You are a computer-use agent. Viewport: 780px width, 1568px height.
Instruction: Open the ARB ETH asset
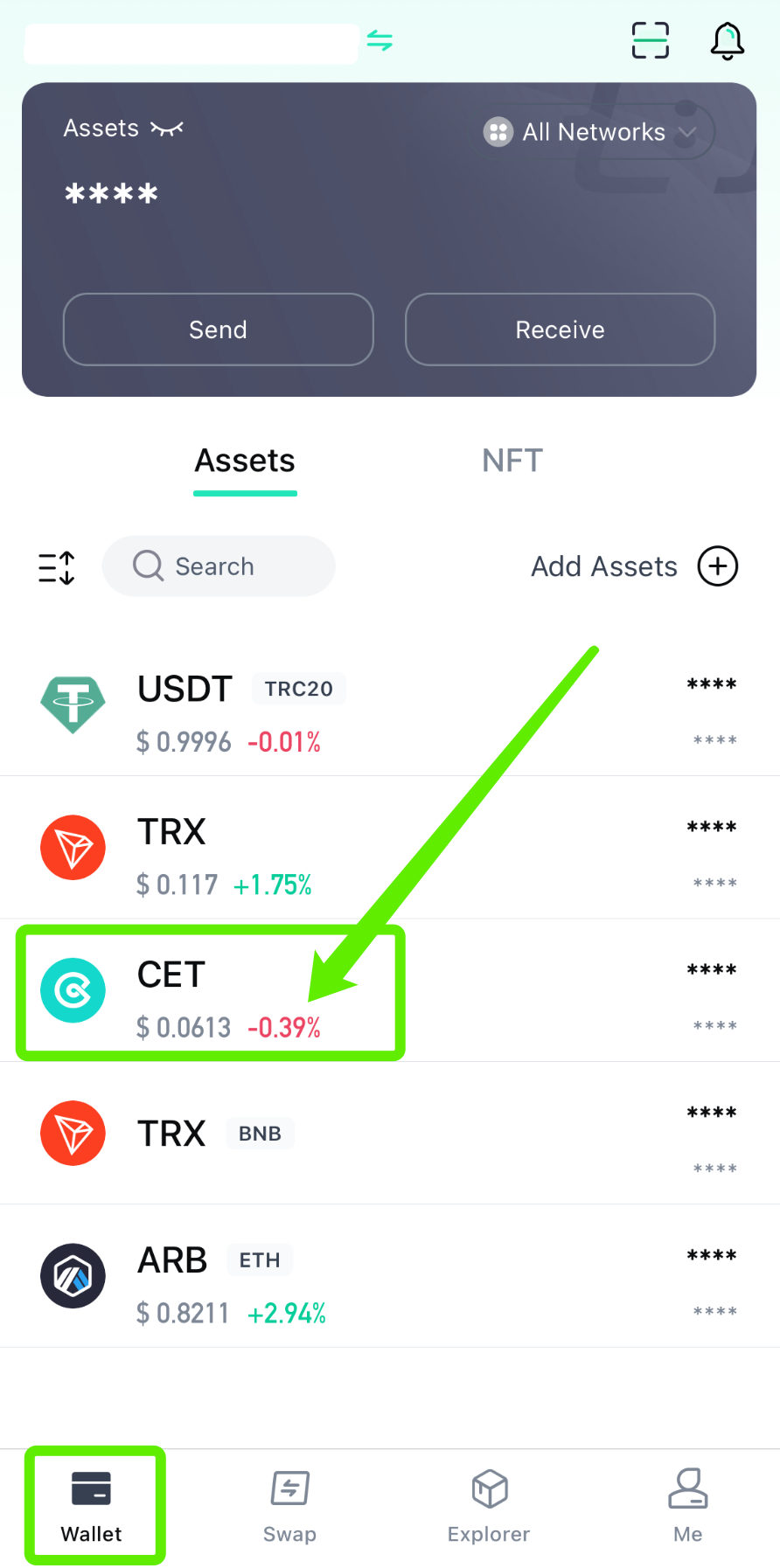(390, 1276)
